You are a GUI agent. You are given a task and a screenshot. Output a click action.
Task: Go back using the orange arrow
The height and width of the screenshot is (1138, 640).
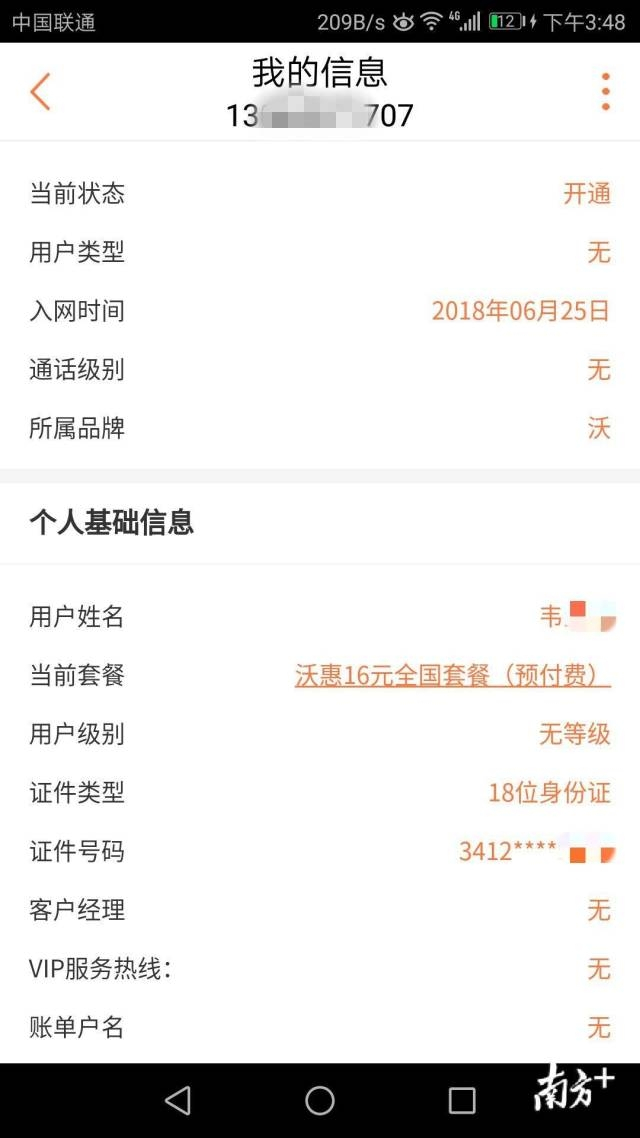tap(41, 91)
